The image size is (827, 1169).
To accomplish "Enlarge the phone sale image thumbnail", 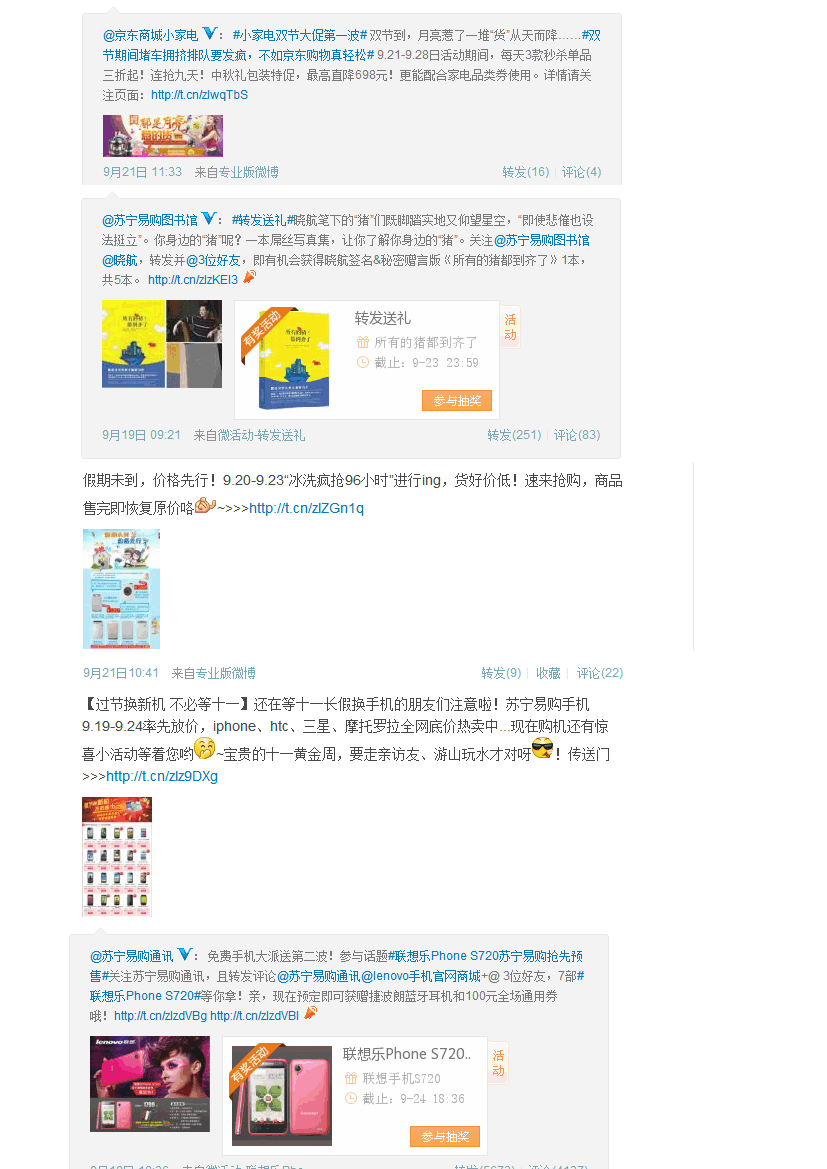I will point(117,856).
